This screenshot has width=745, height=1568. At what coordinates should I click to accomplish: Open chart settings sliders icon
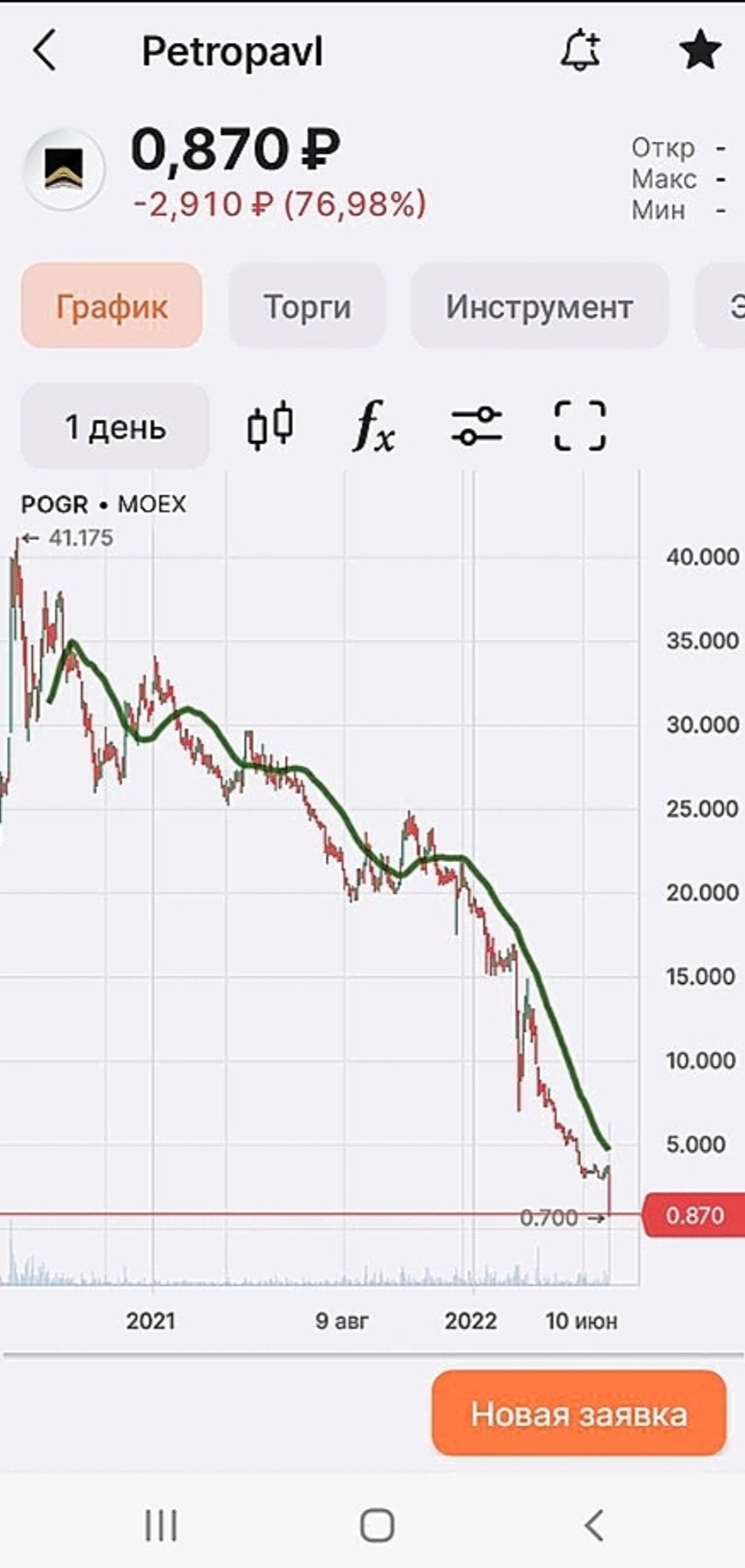pyautogui.click(x=476, y=426)
